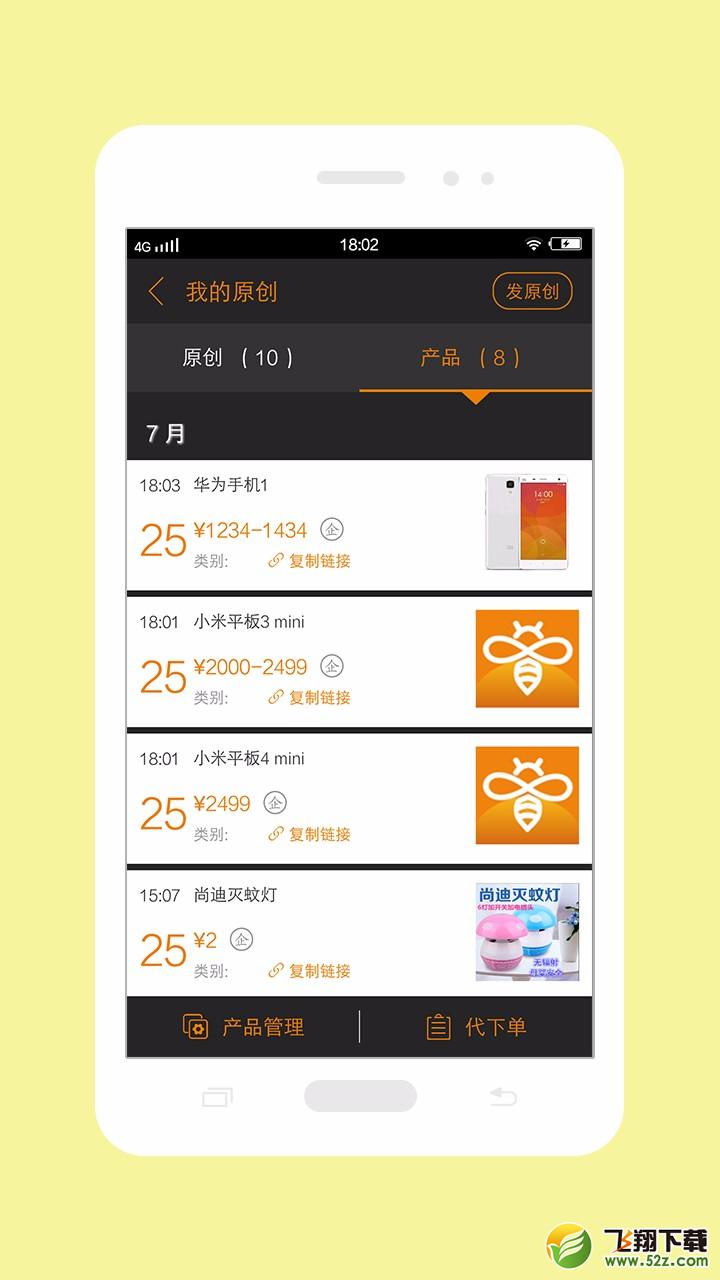Tap 代下单 in the bottom bar
This screenshot has width=720, height=1280.
tap(476, 1027)
